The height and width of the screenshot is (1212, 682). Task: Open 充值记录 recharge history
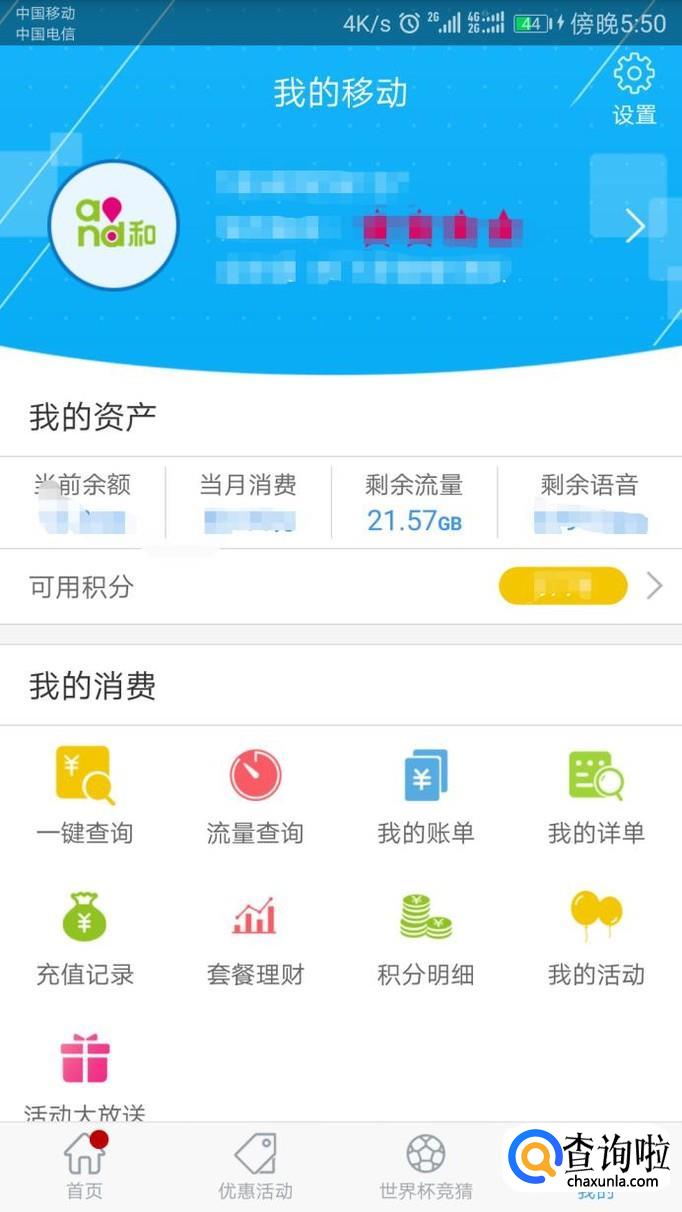85,937
